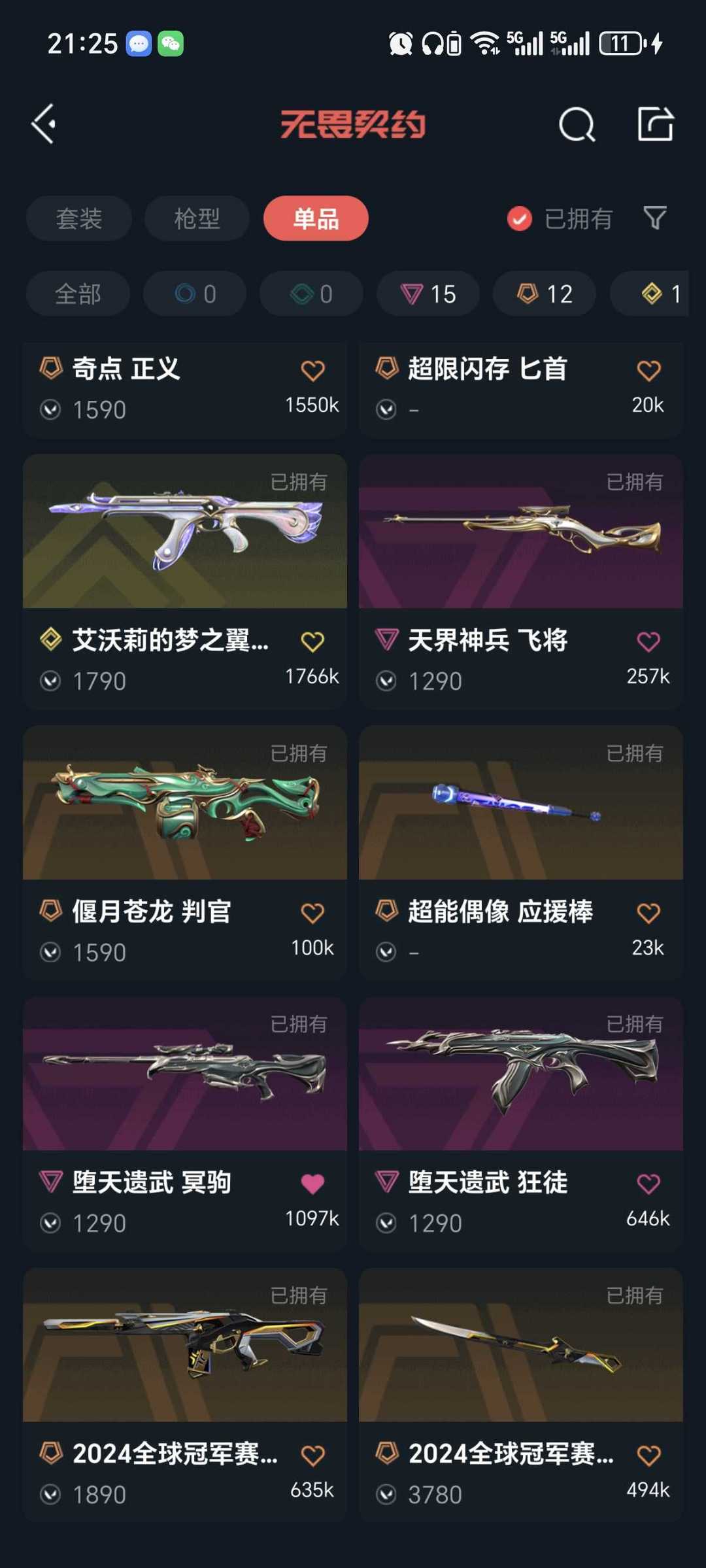The image size is (706, 1568).
Task: Open the 超能偶像 应援棒 card
Action: point(521,853)
